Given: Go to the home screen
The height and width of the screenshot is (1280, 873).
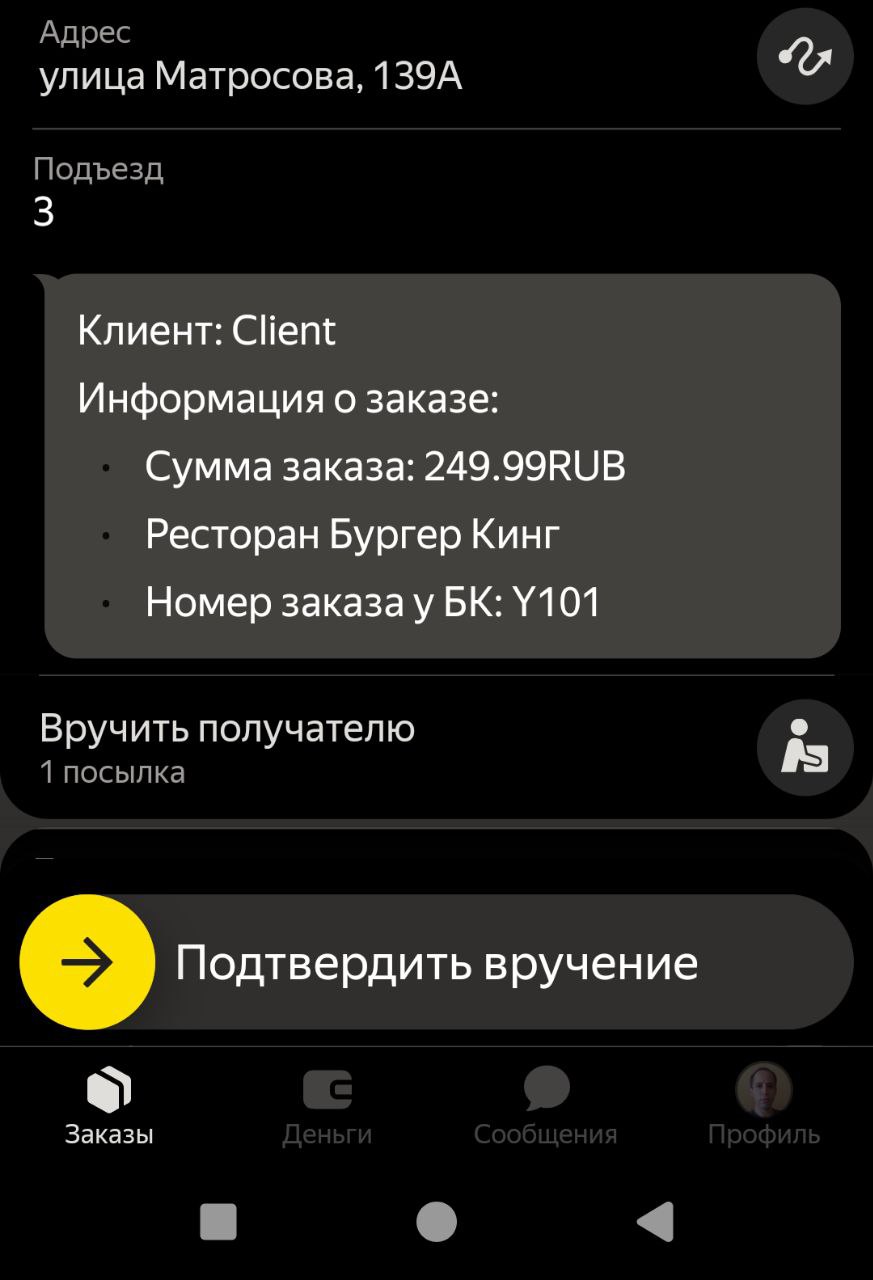Looking at the screenshot, I should 436,1222.
